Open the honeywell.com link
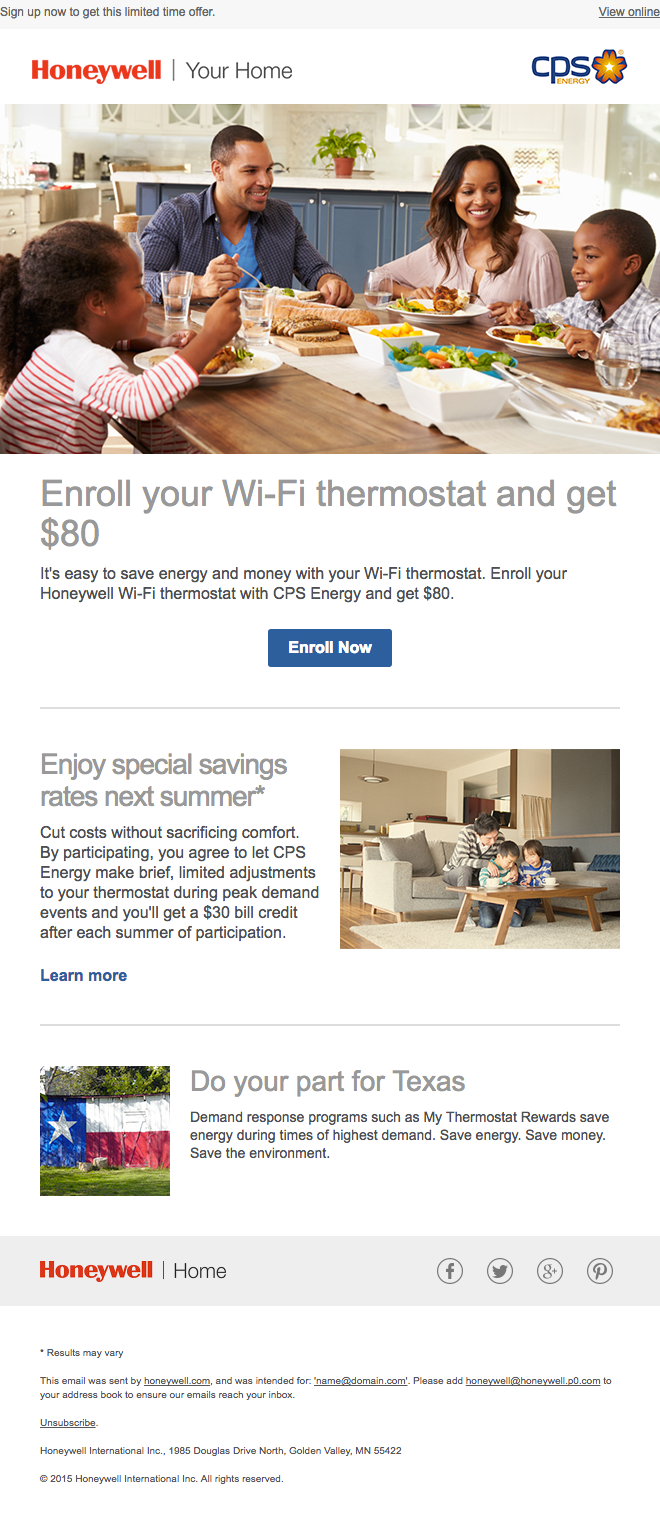The height and width of the screenshot is (1526, 660). pos(177,1381)
